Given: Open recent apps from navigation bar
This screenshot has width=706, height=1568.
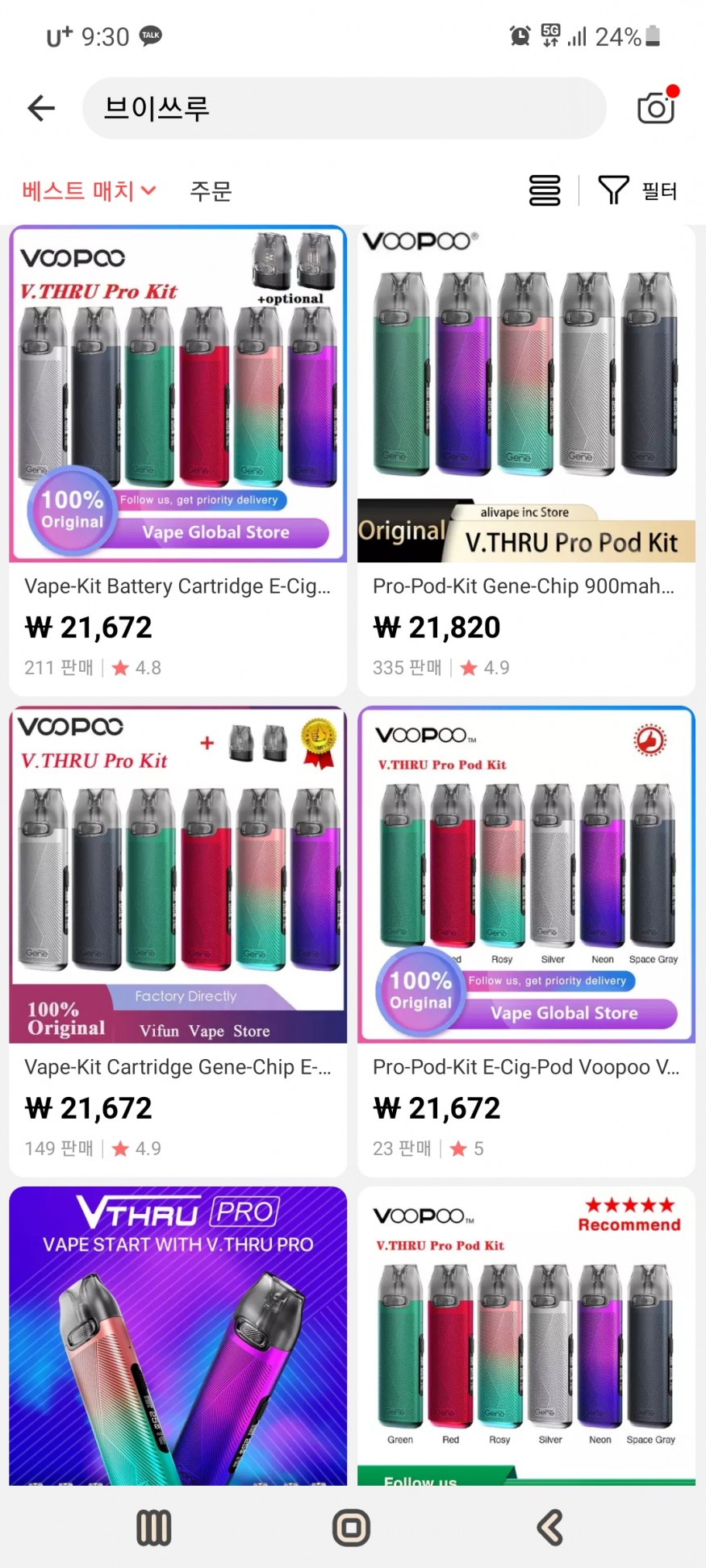Looking at the screenshot, I should 153,1527.
